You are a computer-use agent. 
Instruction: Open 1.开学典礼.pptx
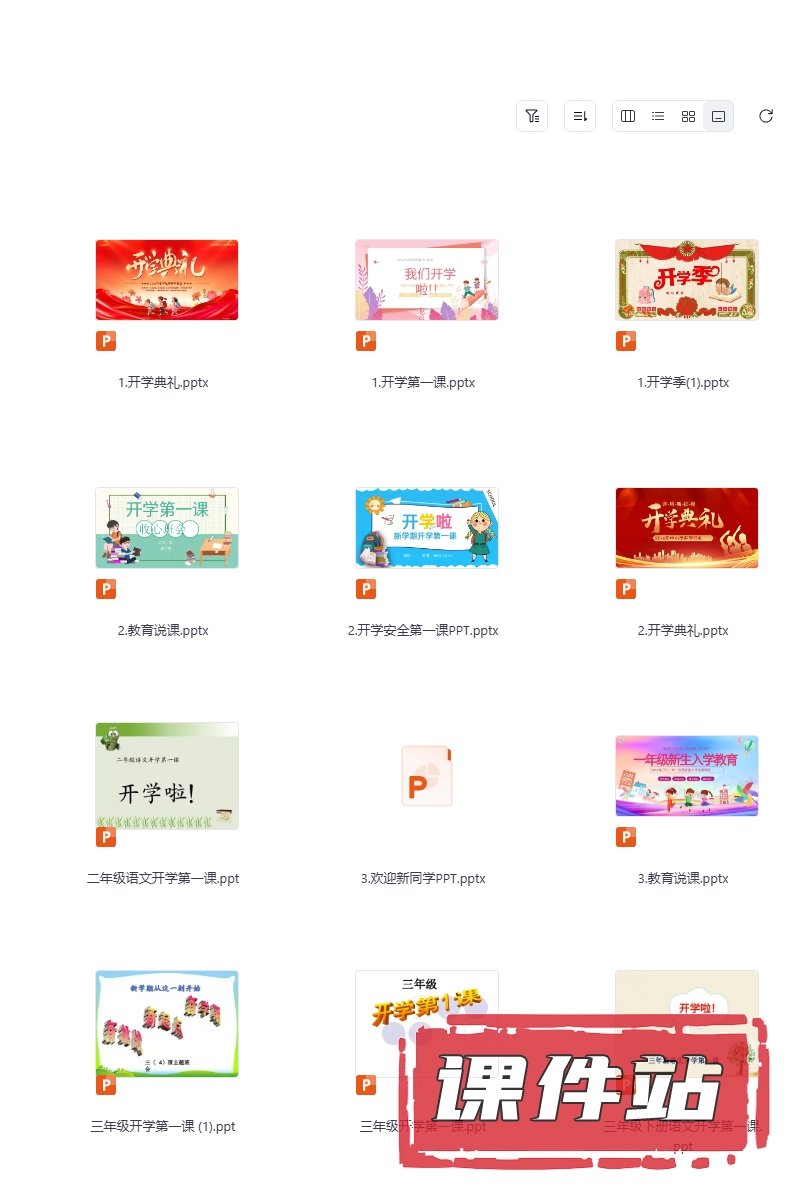point(167,280)
